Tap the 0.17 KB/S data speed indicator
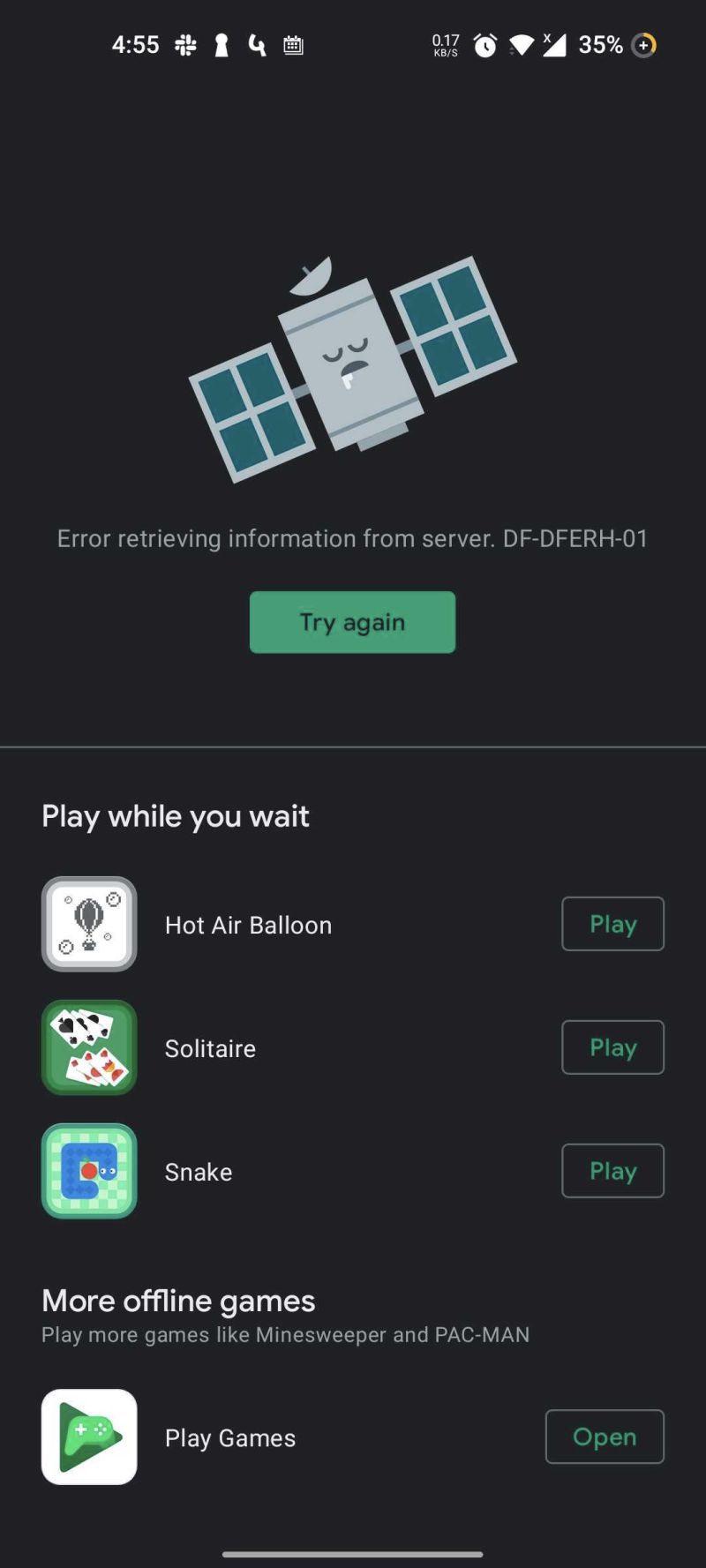The height and width of the screenshot is (1568, 706). (445, 44)
